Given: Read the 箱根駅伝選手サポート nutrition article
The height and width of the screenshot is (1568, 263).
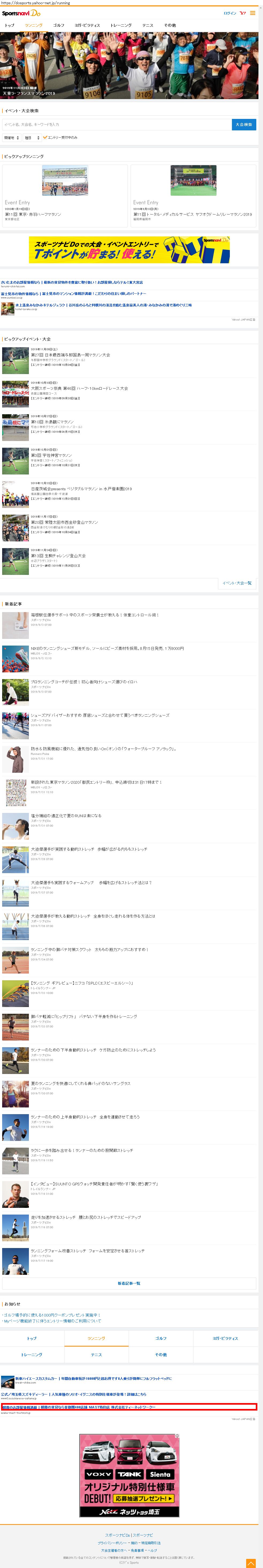Looking at the screenshot, I should [94, 615].
